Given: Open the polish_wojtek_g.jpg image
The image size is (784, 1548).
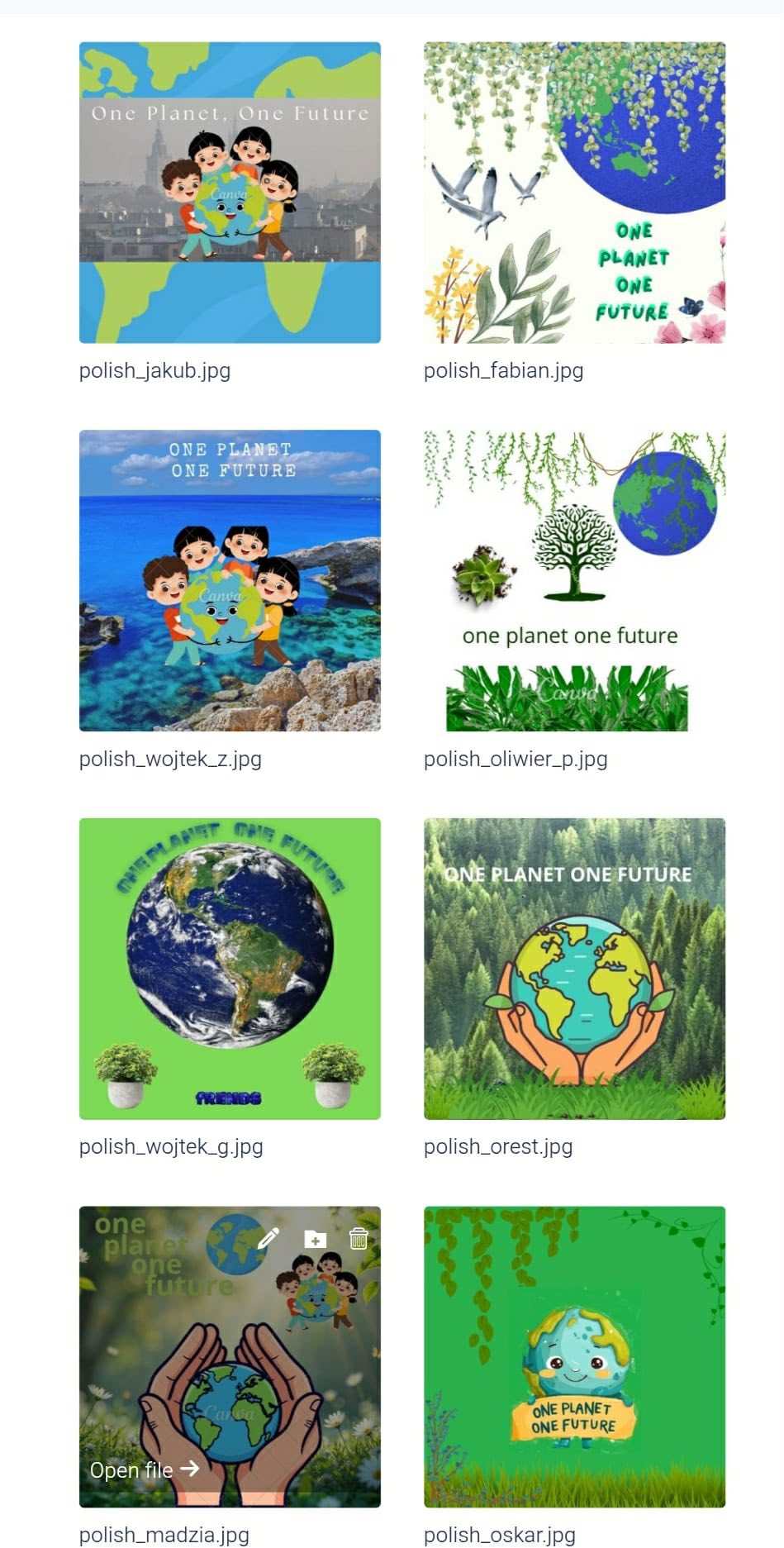Looking at the screenshot, I should coord(230,969).
